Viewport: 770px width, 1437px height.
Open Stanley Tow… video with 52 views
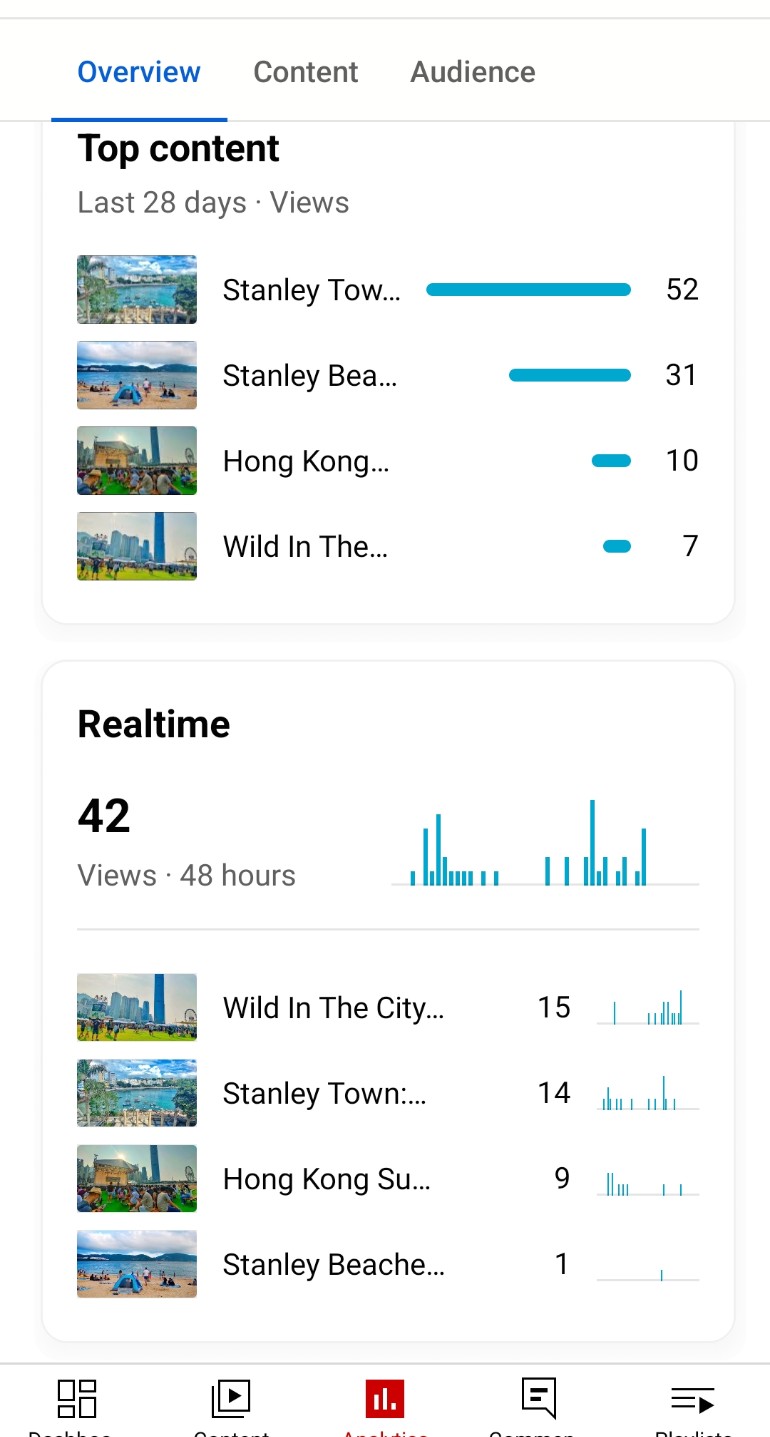388,290
